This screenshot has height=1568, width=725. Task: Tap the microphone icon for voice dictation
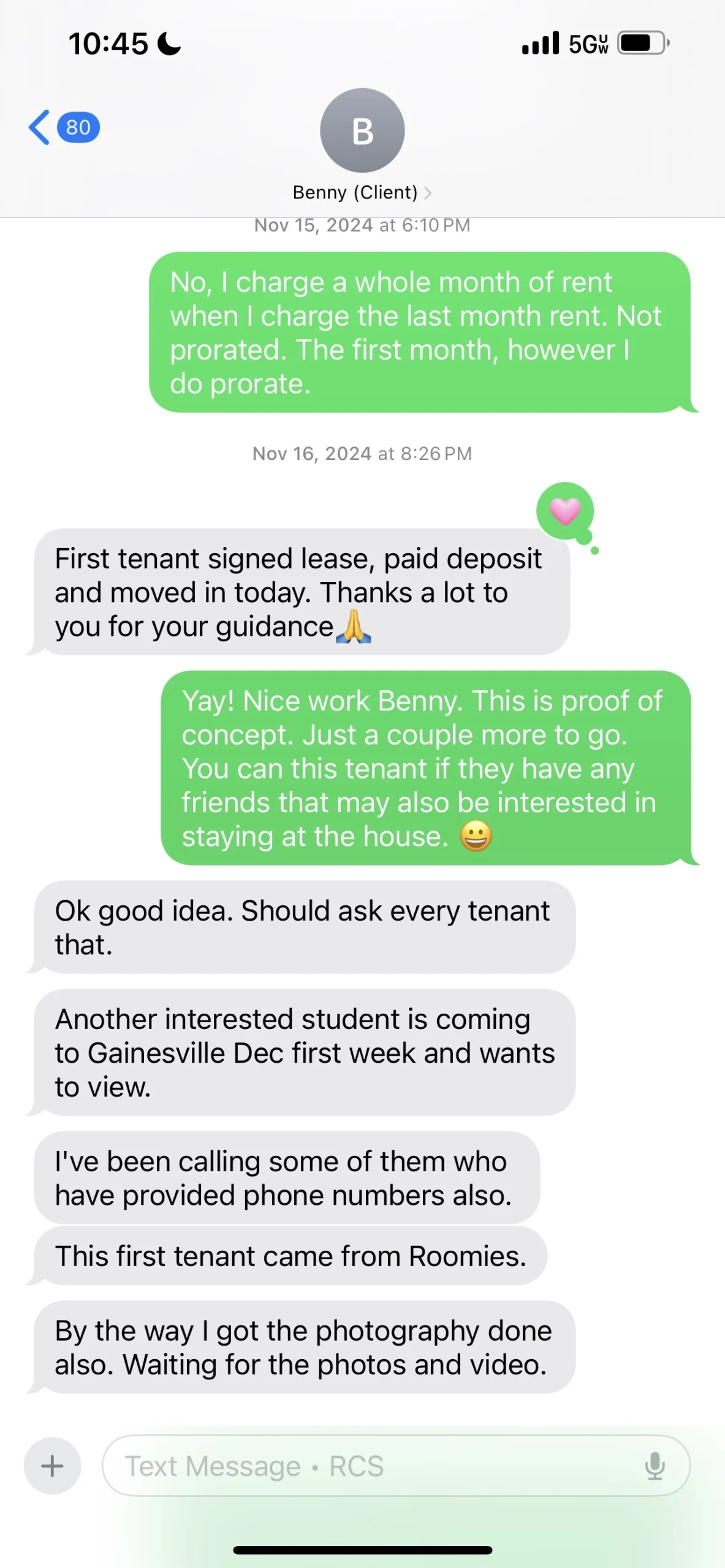[x=656, y=1466]
